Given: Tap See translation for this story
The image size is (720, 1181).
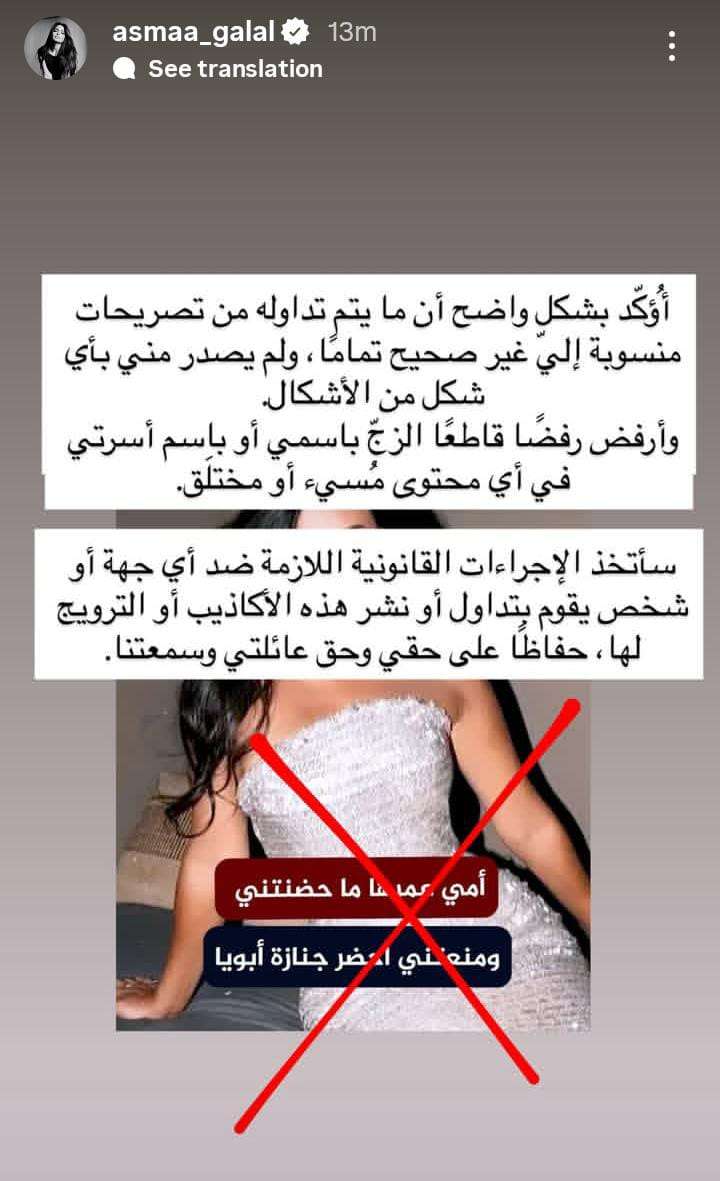Looking at the screenshot, I should tap(234, 69).
